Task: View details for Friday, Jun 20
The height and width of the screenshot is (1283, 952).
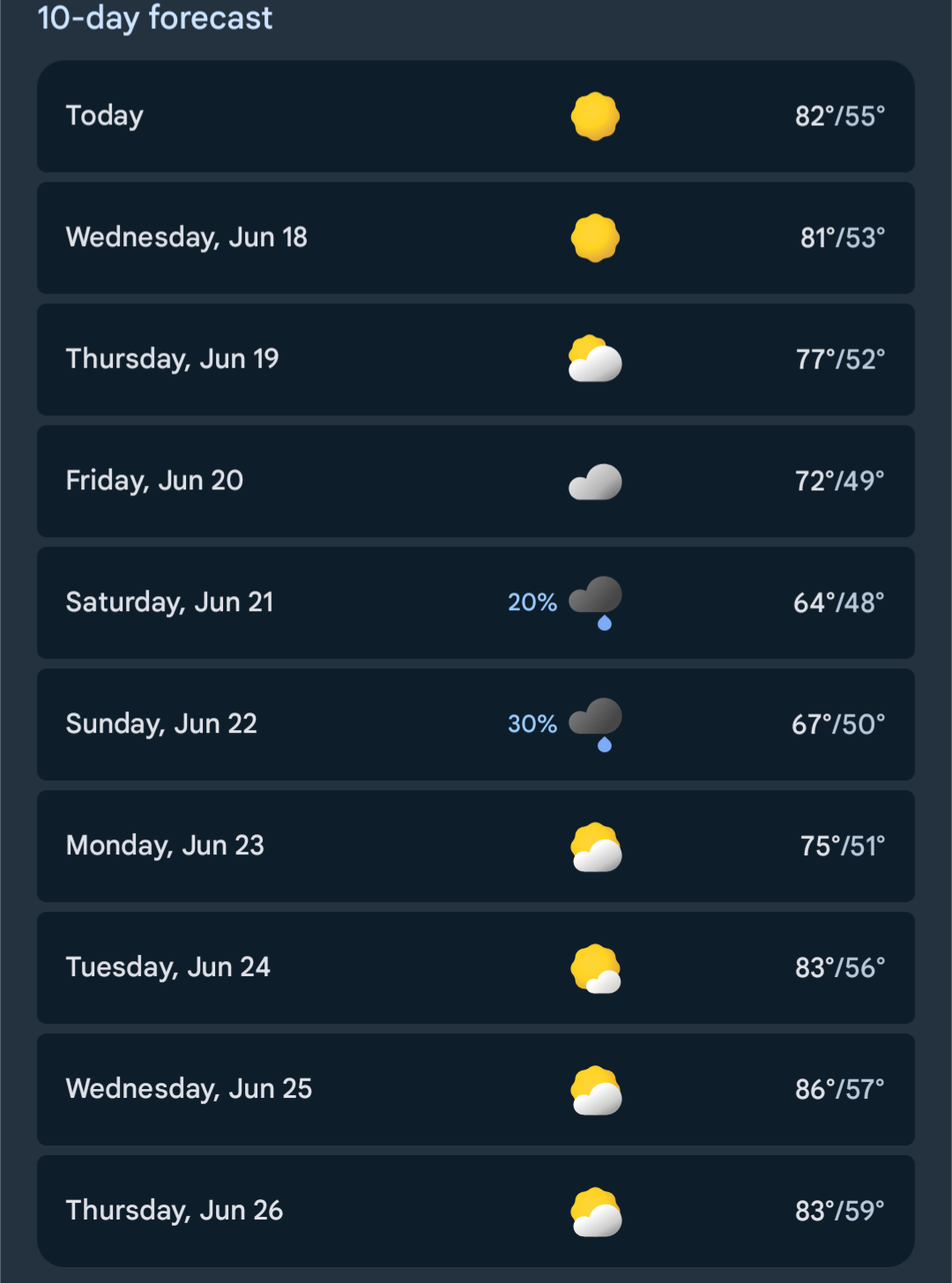Action: pyautogui.click(x=476, y=481)
